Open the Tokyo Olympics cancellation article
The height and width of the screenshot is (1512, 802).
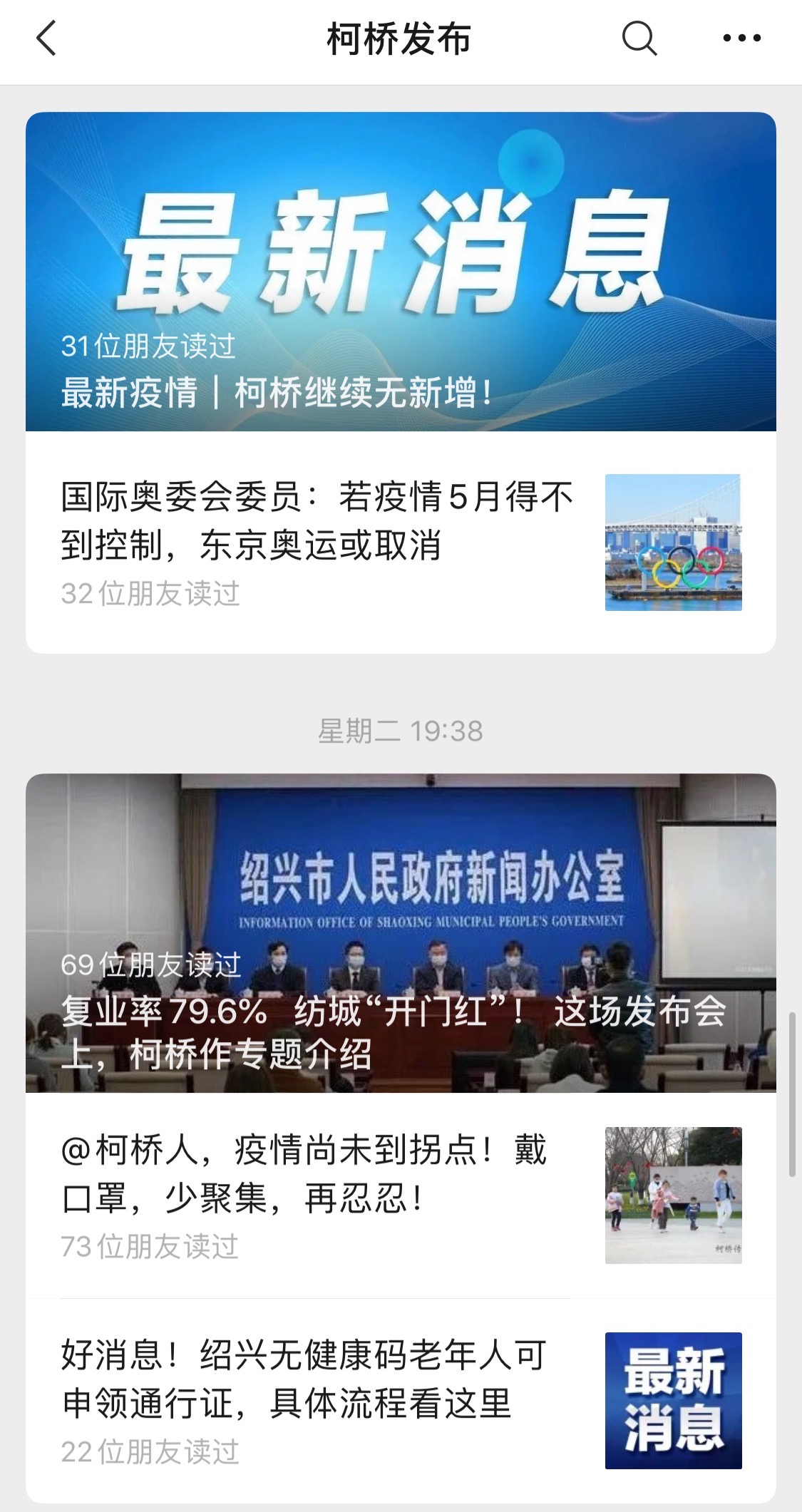(x=314, y=521)
